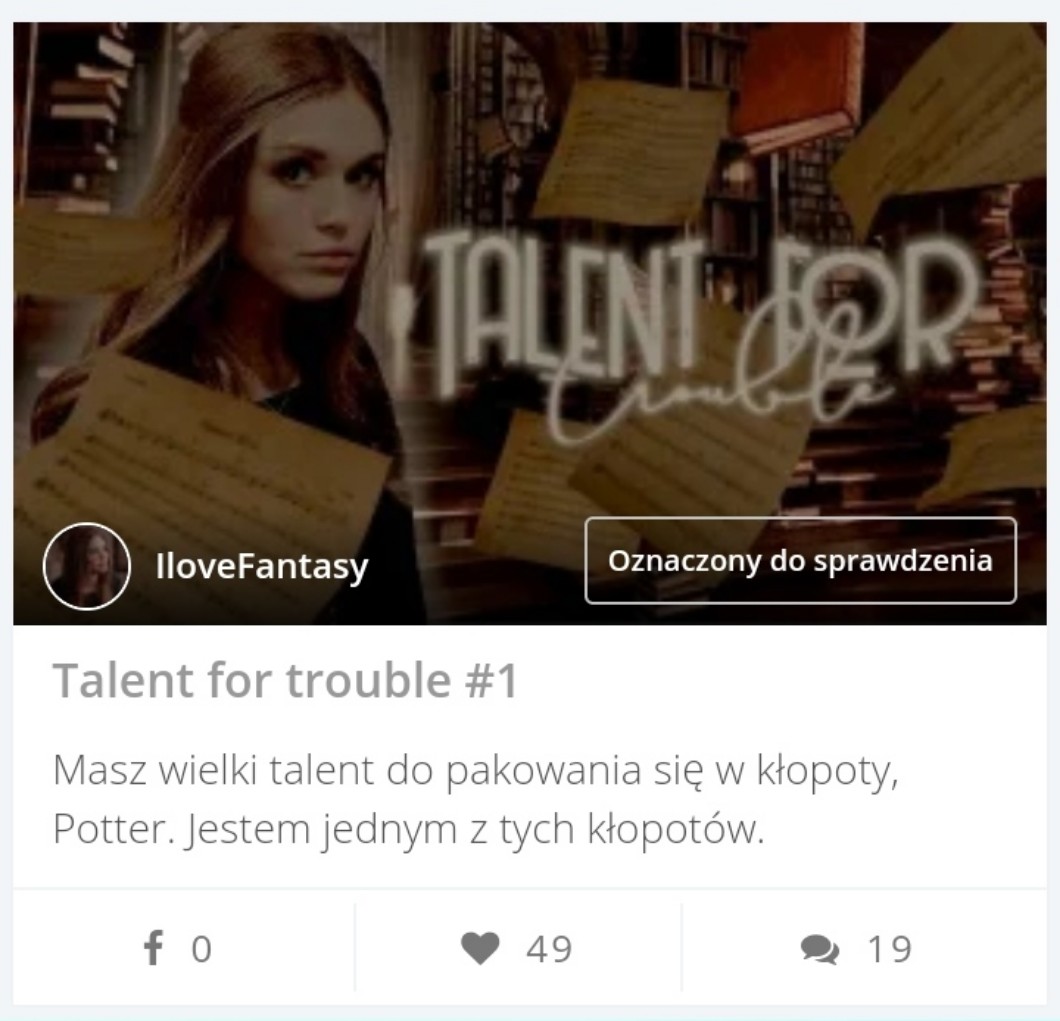Open the Talent for trouble #1 title

pyautogui.click(x=286, y=681)
